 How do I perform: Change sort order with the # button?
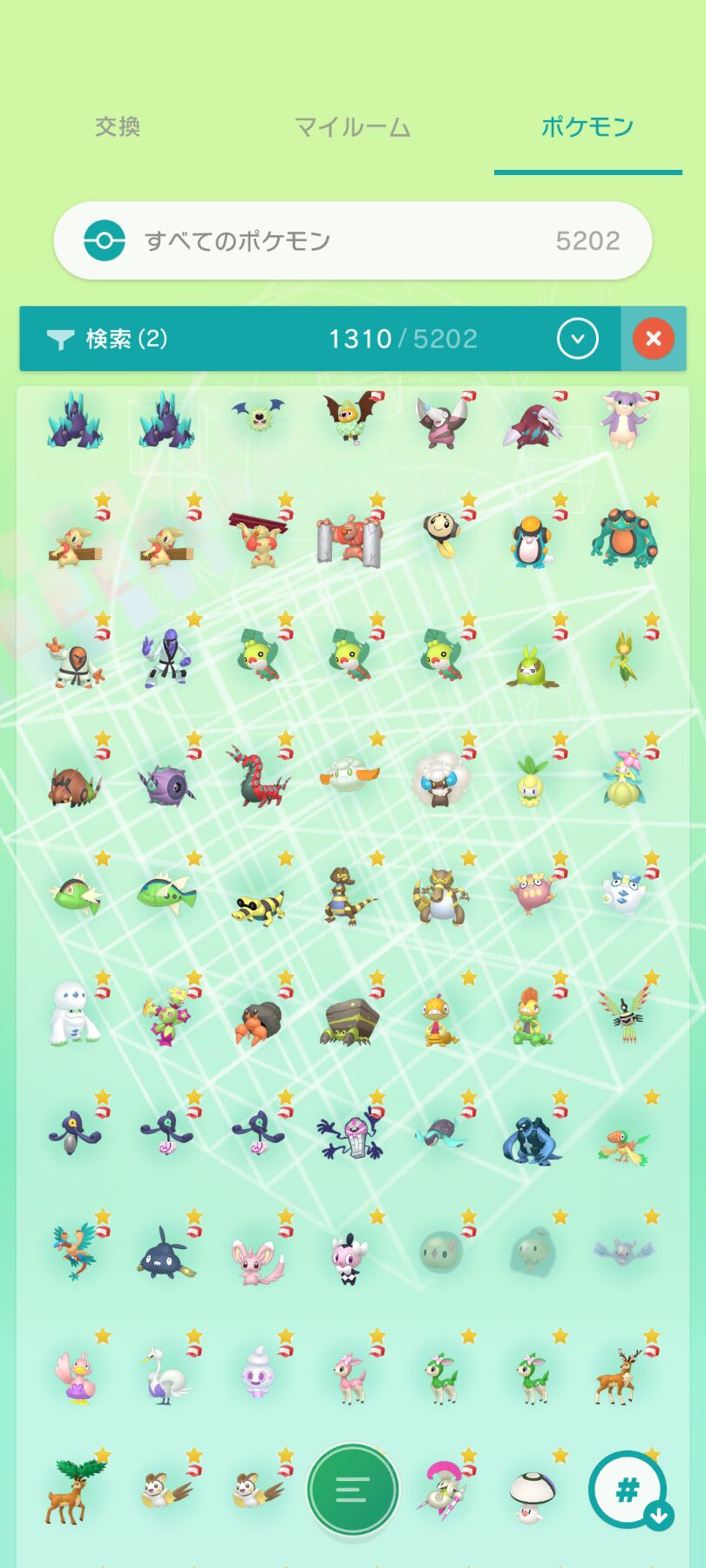[x=628, y=1490]
